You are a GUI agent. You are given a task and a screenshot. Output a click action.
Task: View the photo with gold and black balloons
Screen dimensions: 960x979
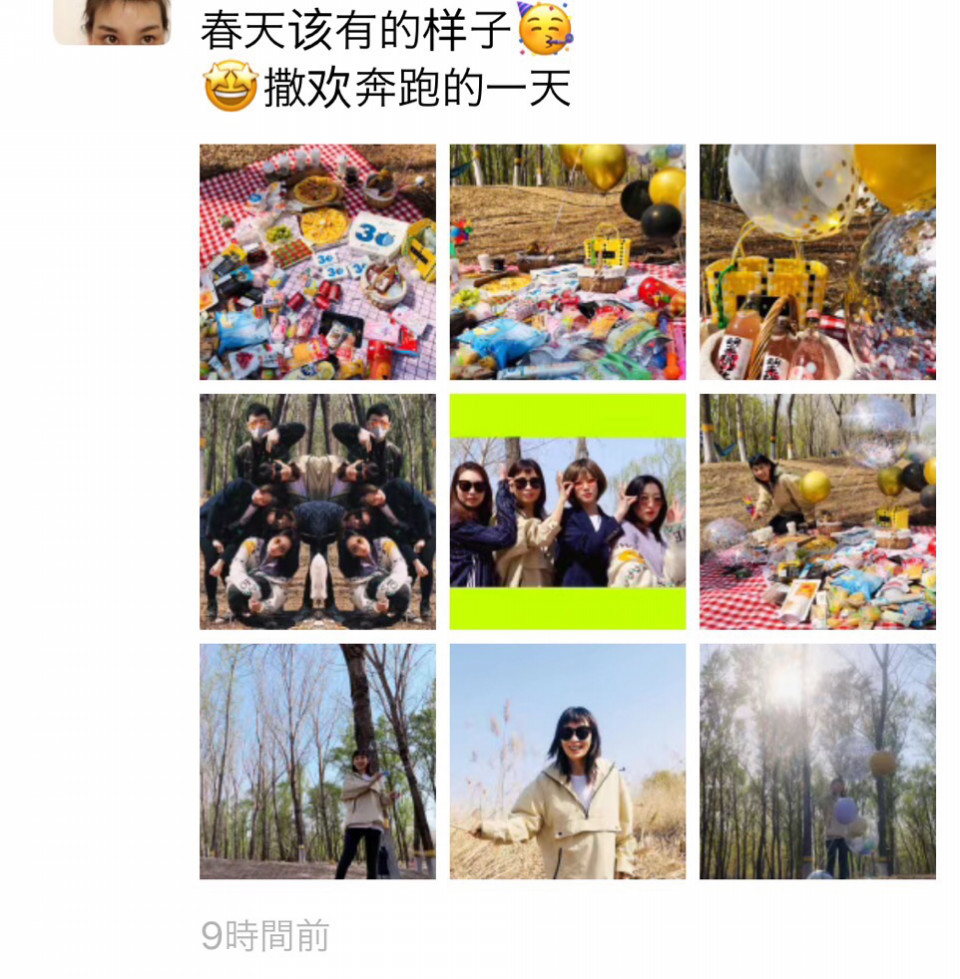567,262
